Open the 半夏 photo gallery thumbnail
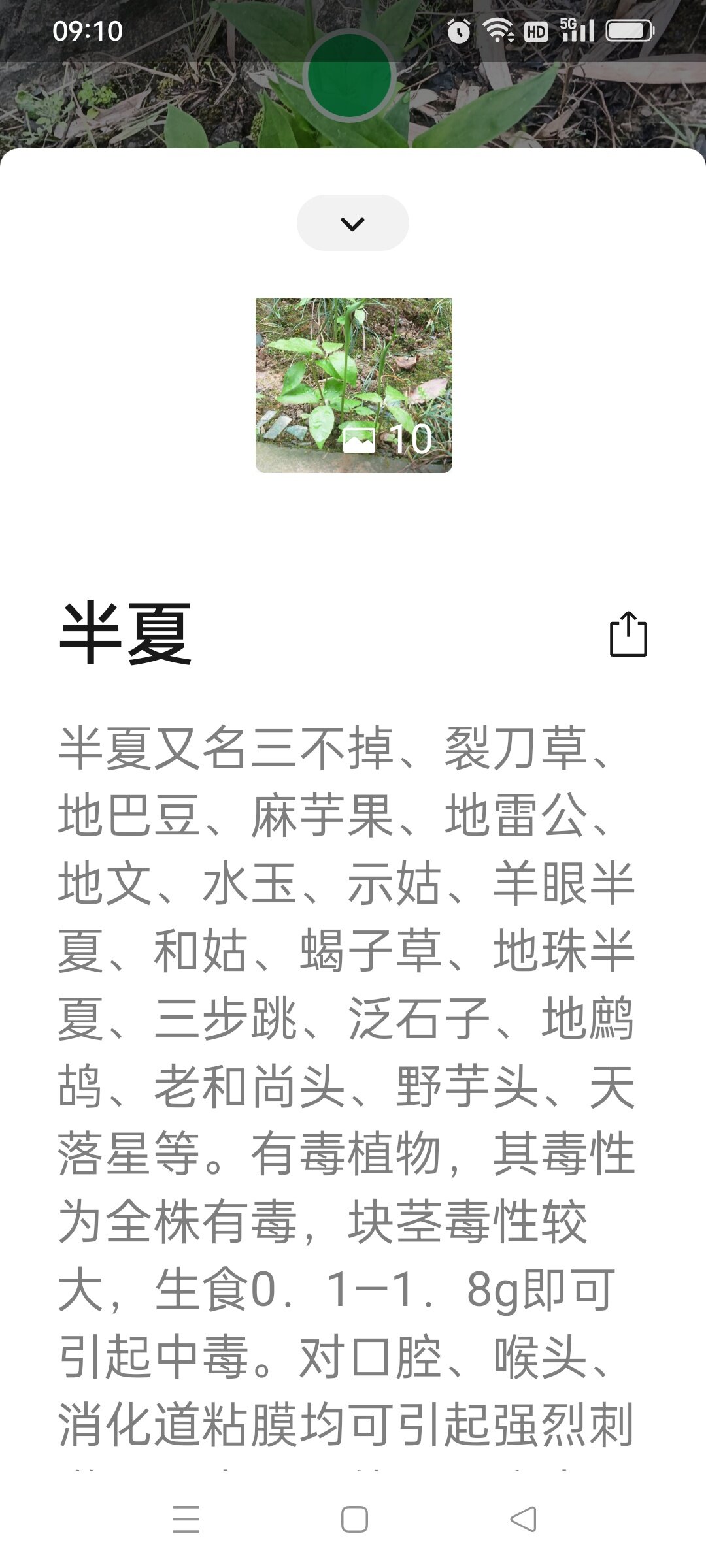The image size is (706, 1568). (354, 385)
